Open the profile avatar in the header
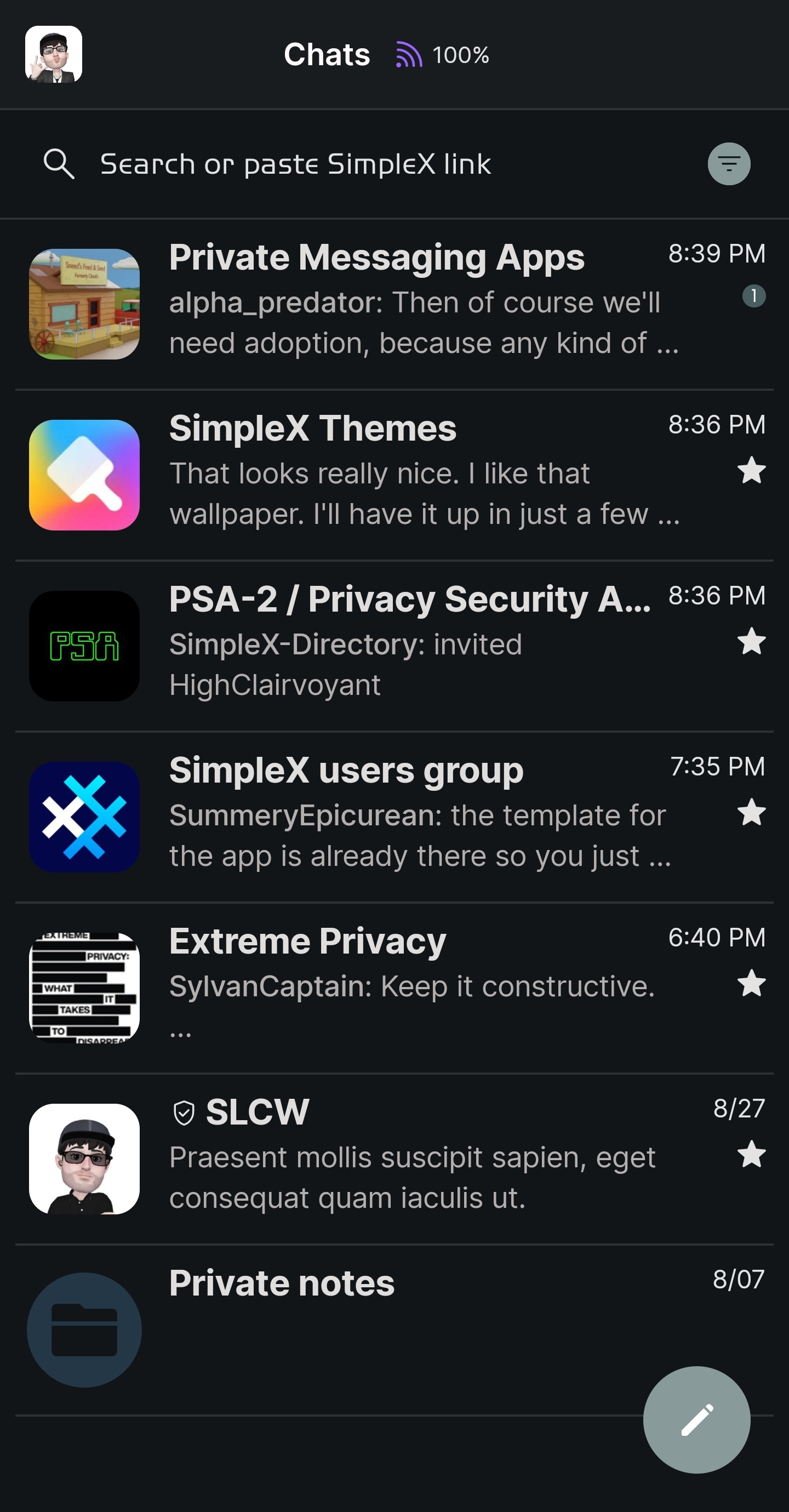This screenshot has width=789, height=1512. (x=54, y=54)
